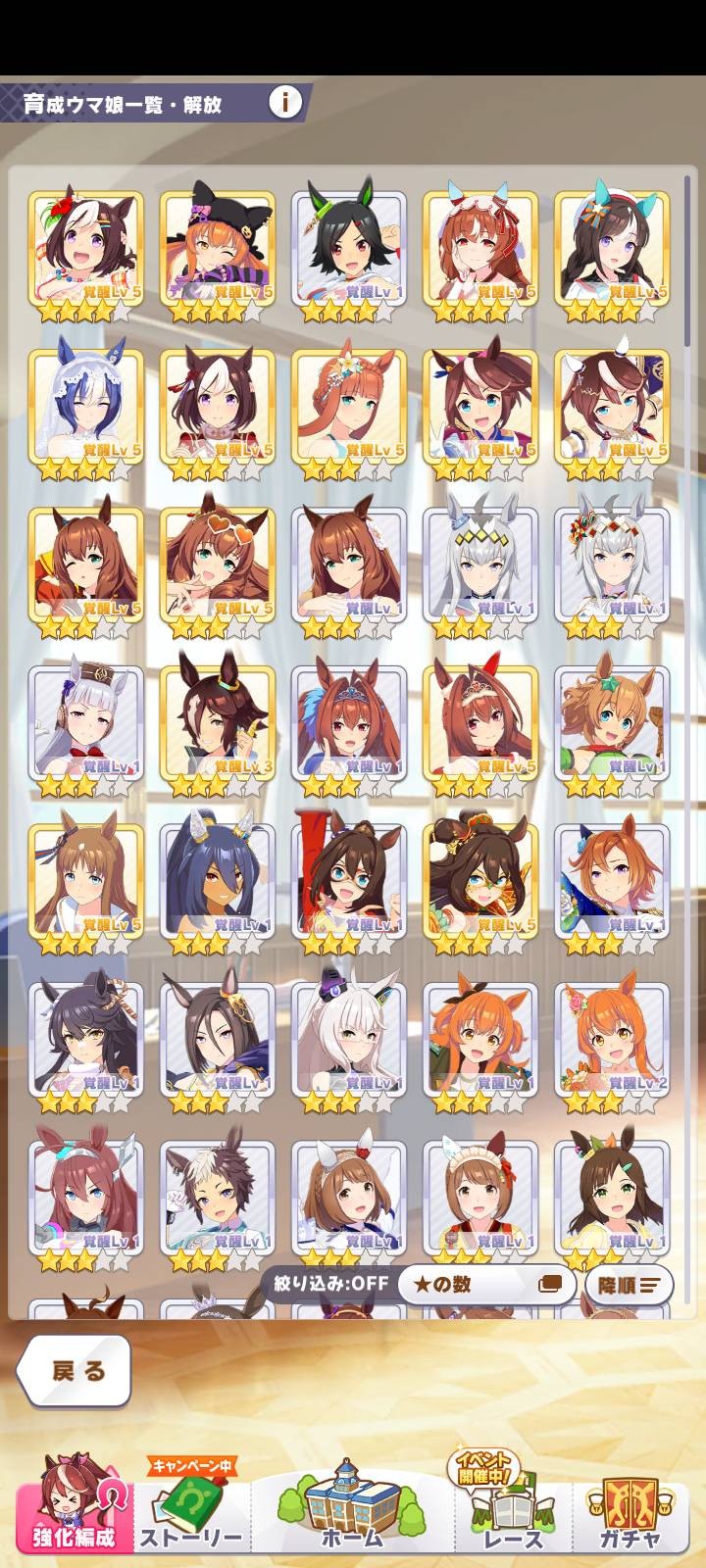Choose the white-haired girl with purple top hat
Viewport: 706px width, 1568px height.
coord(349,1037)
